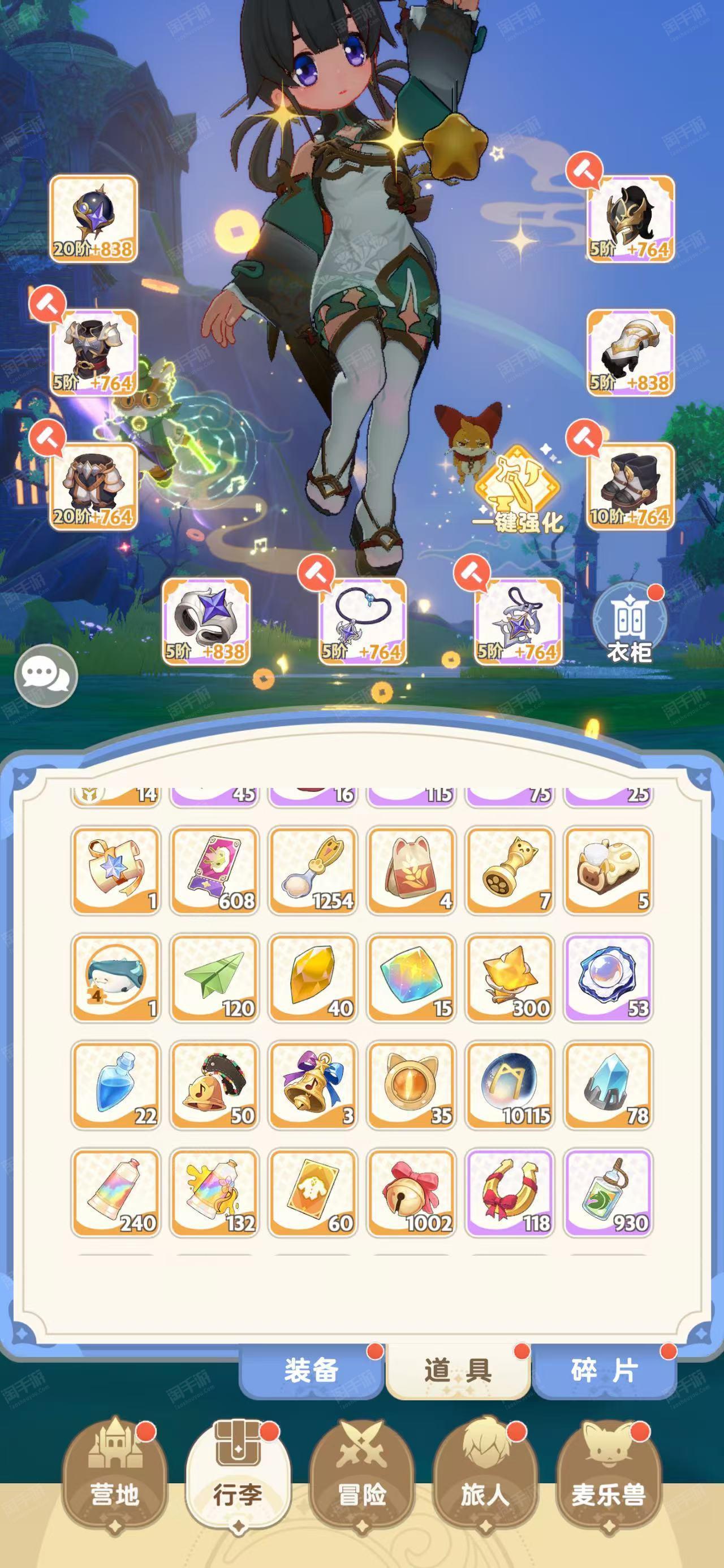Open the 麦乐兽 section
The width and height of the screenshot is (724, 1568).
point(607,1478)
